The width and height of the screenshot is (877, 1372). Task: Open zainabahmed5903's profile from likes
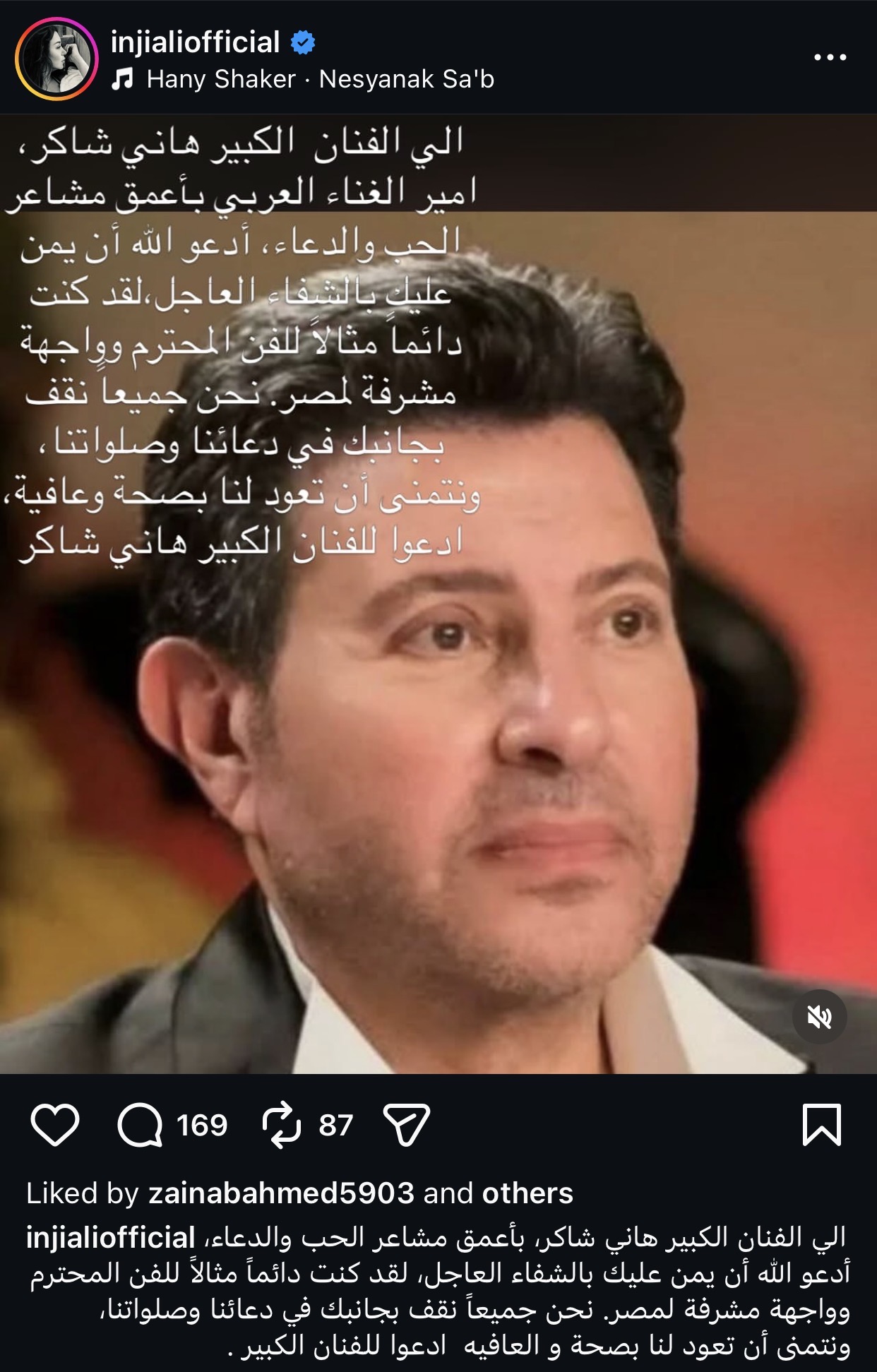point(281,1193)
